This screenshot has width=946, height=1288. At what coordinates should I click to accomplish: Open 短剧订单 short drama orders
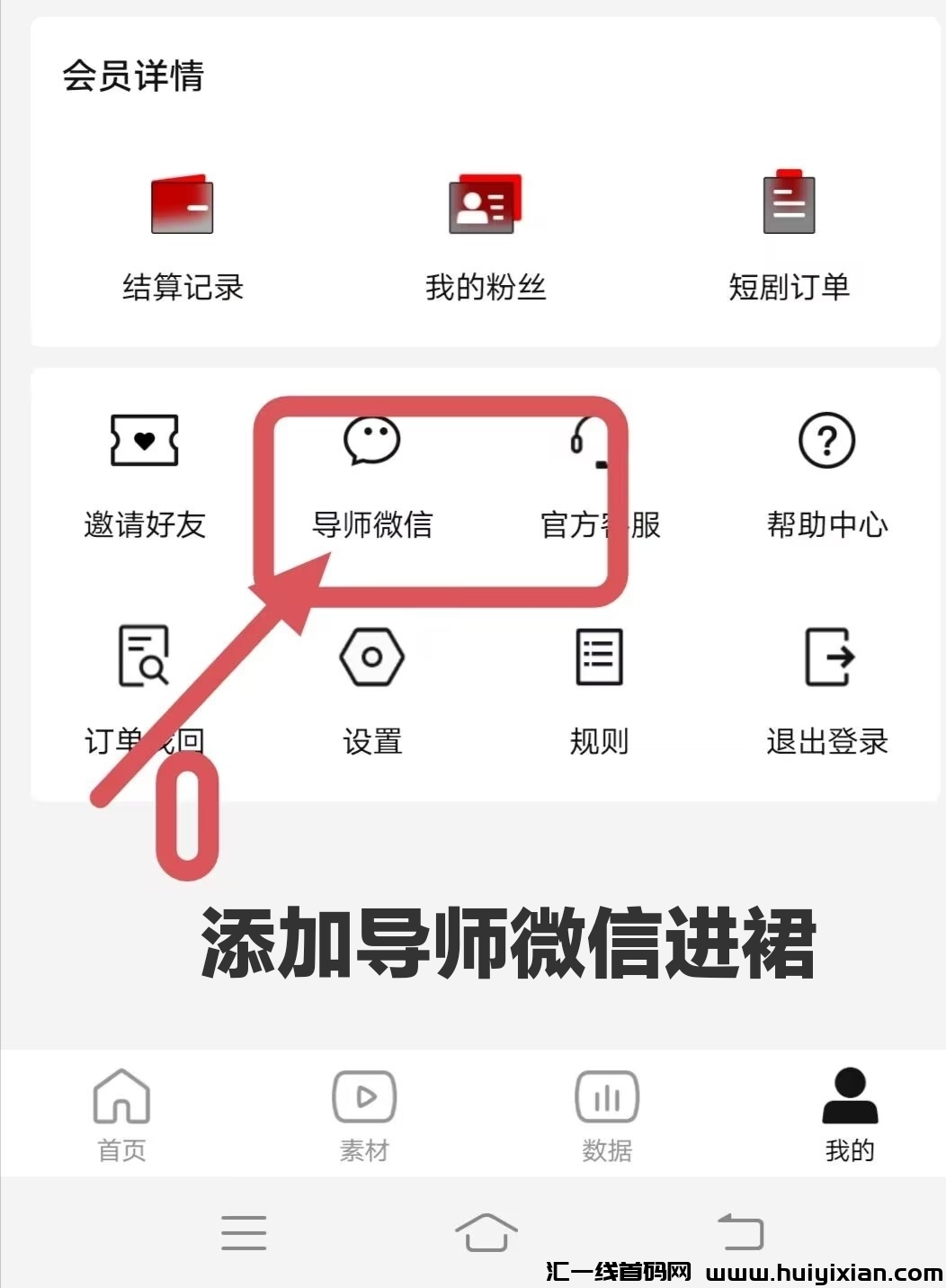tap(790, 202)
